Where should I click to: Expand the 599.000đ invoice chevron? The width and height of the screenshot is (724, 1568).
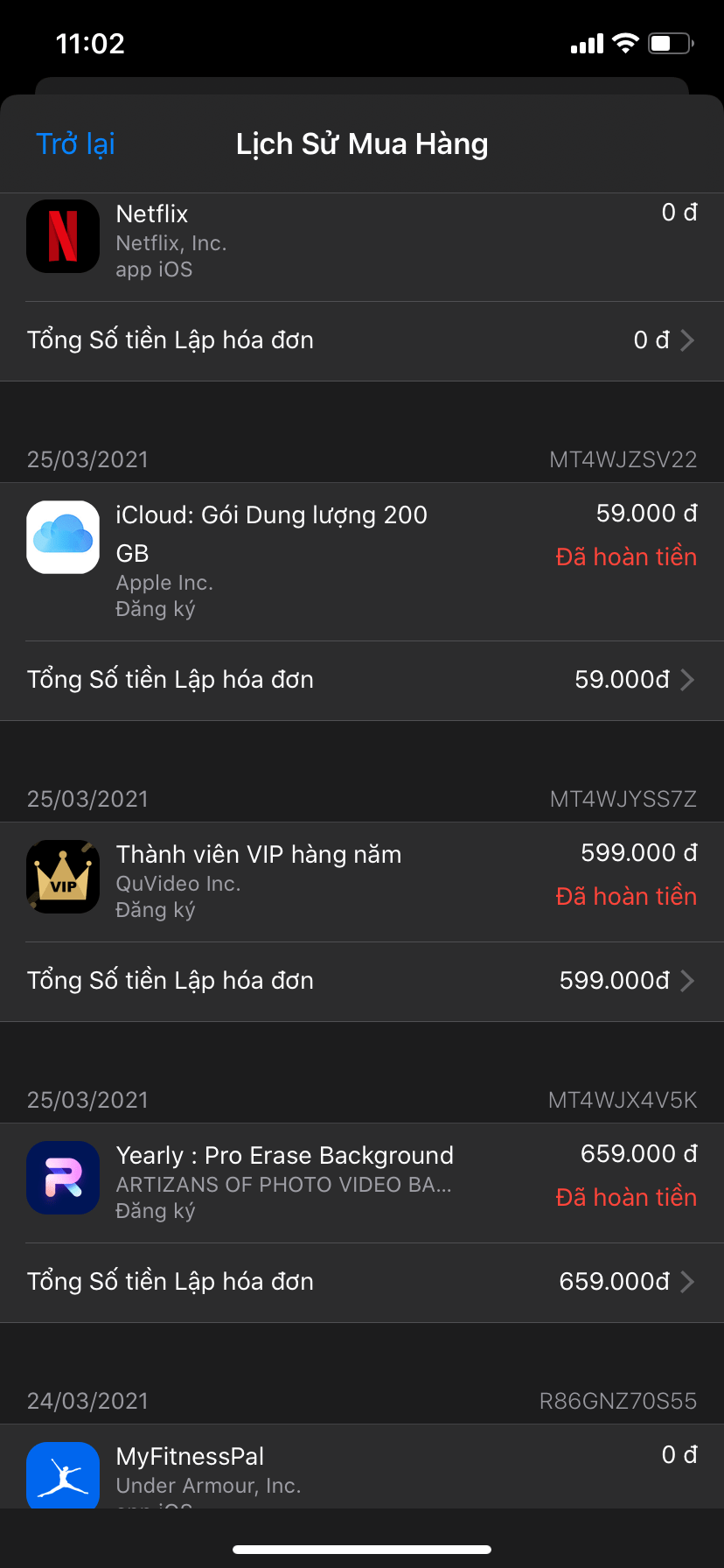click(686, 981)
